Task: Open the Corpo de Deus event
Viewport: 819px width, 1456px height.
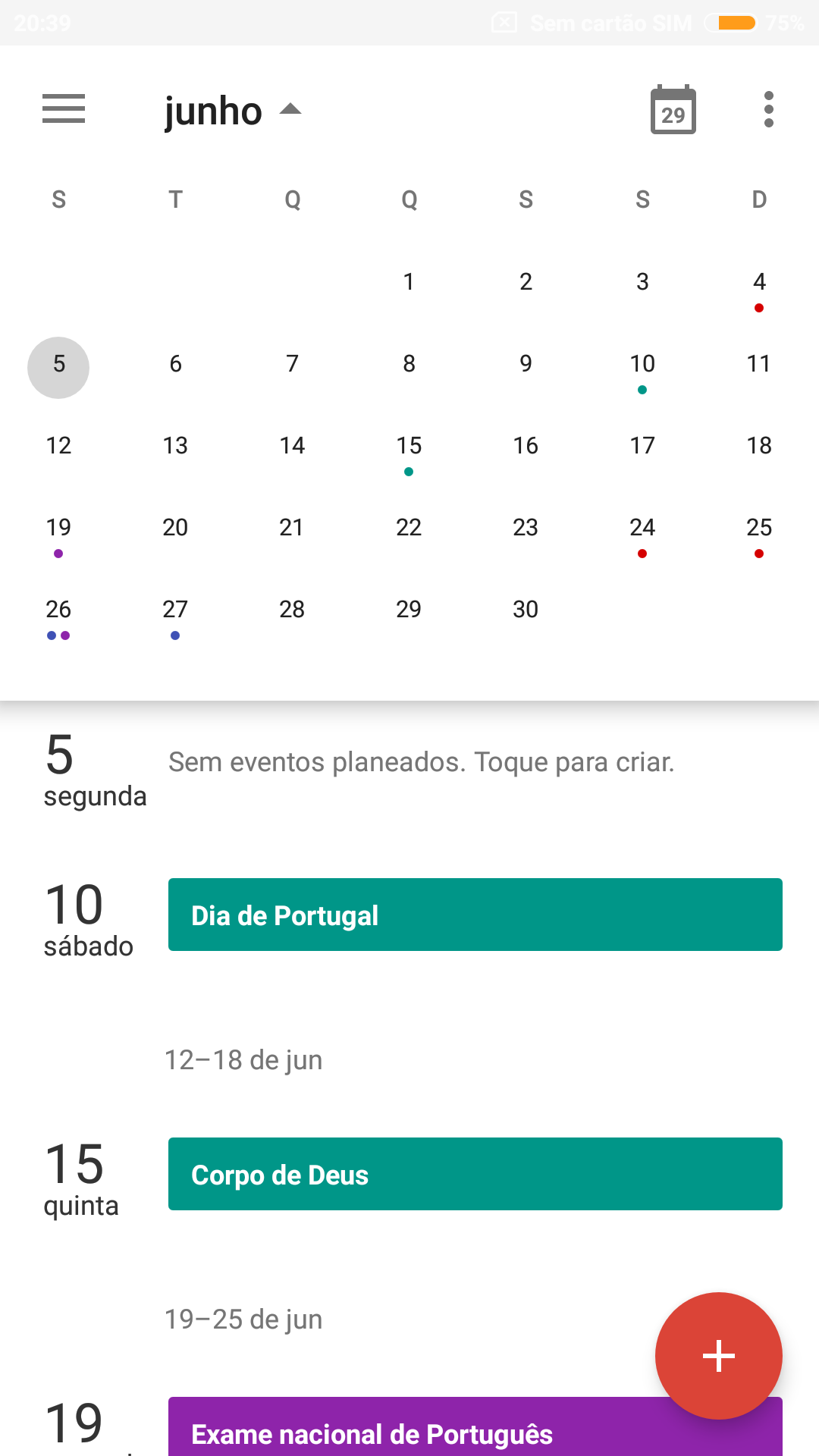Action: click(475, 1174)
